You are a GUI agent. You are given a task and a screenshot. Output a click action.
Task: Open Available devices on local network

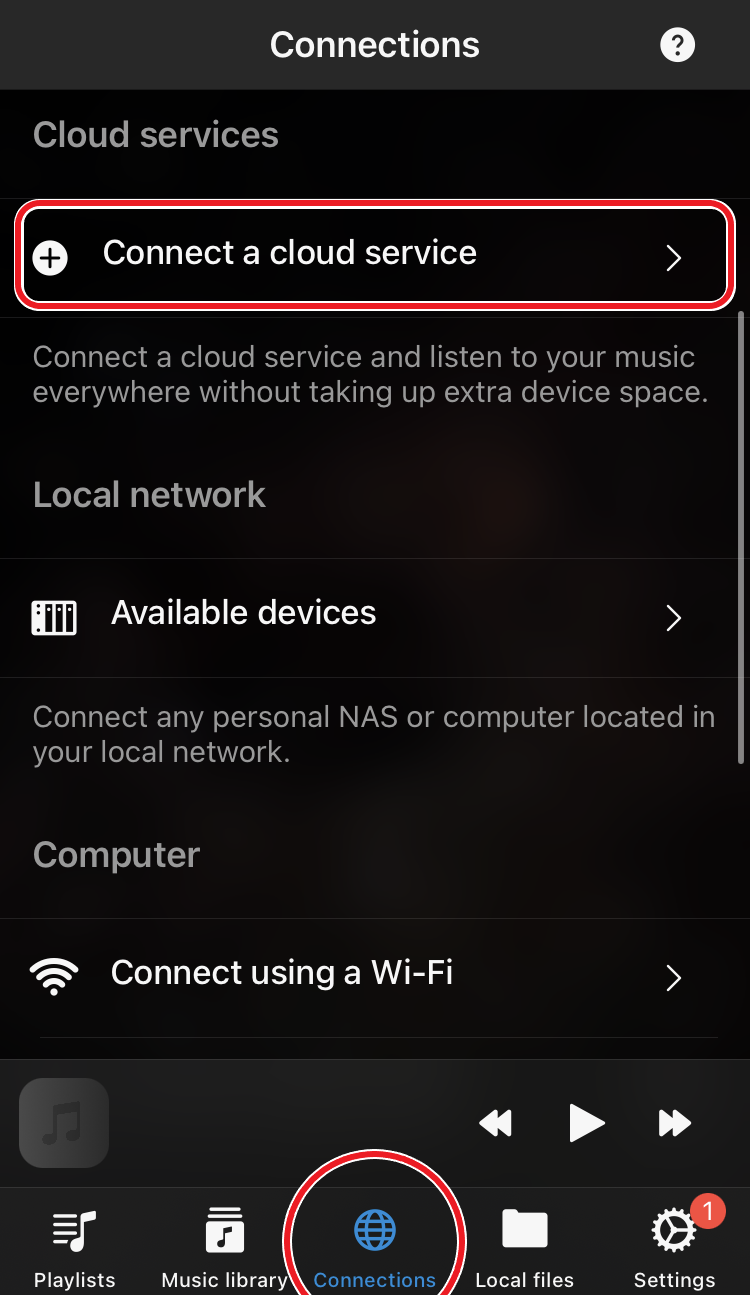click(370, 615)
